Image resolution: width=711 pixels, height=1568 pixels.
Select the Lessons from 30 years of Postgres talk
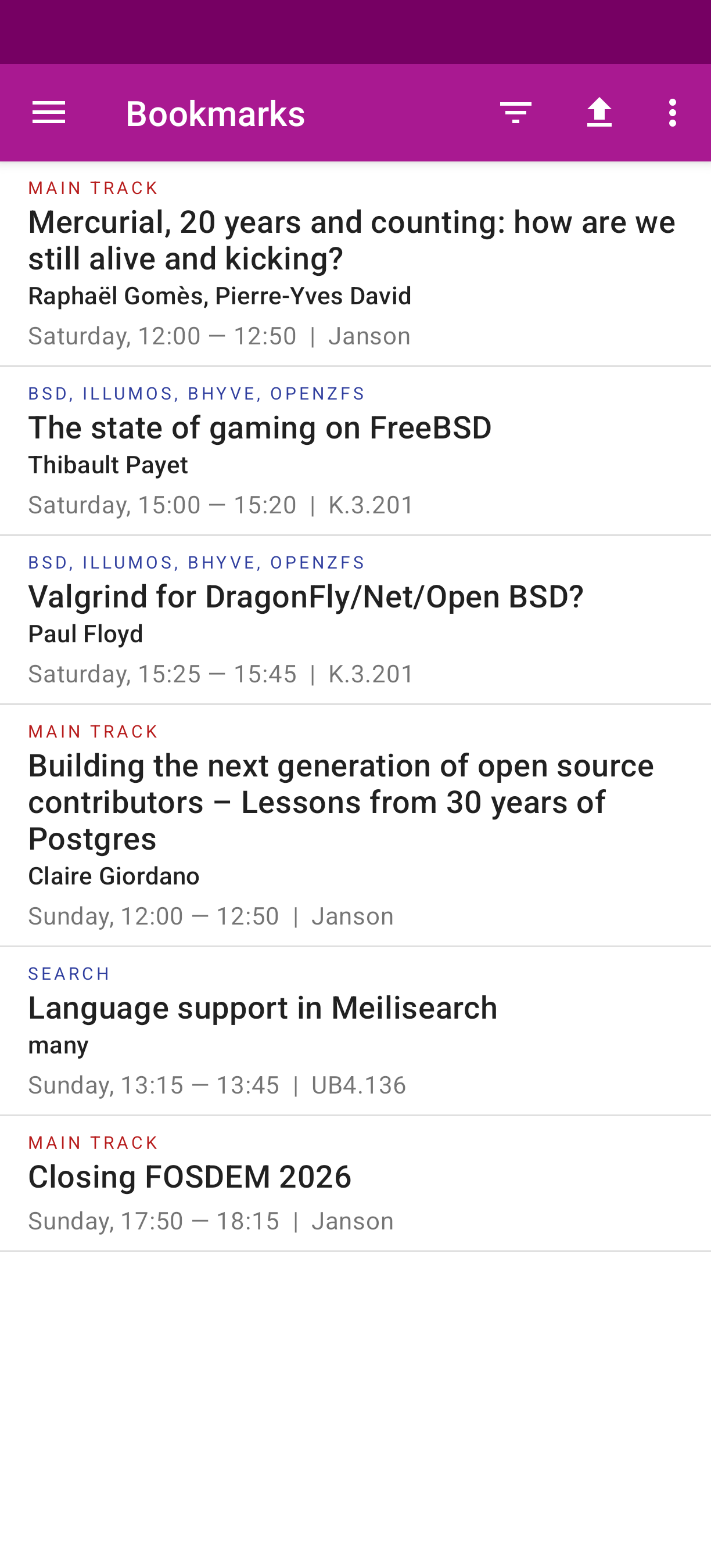pos(355,825)
